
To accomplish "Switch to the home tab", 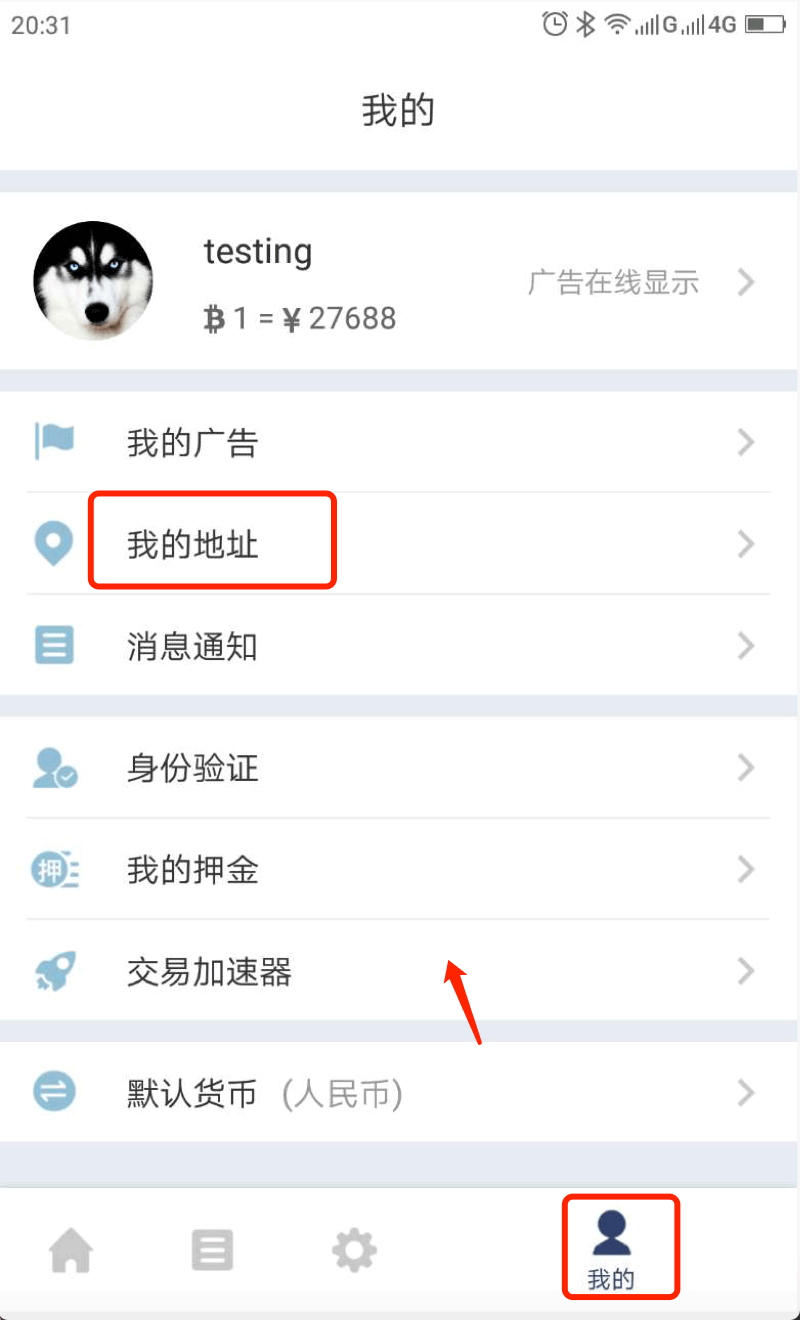I will coord(71,1250).
